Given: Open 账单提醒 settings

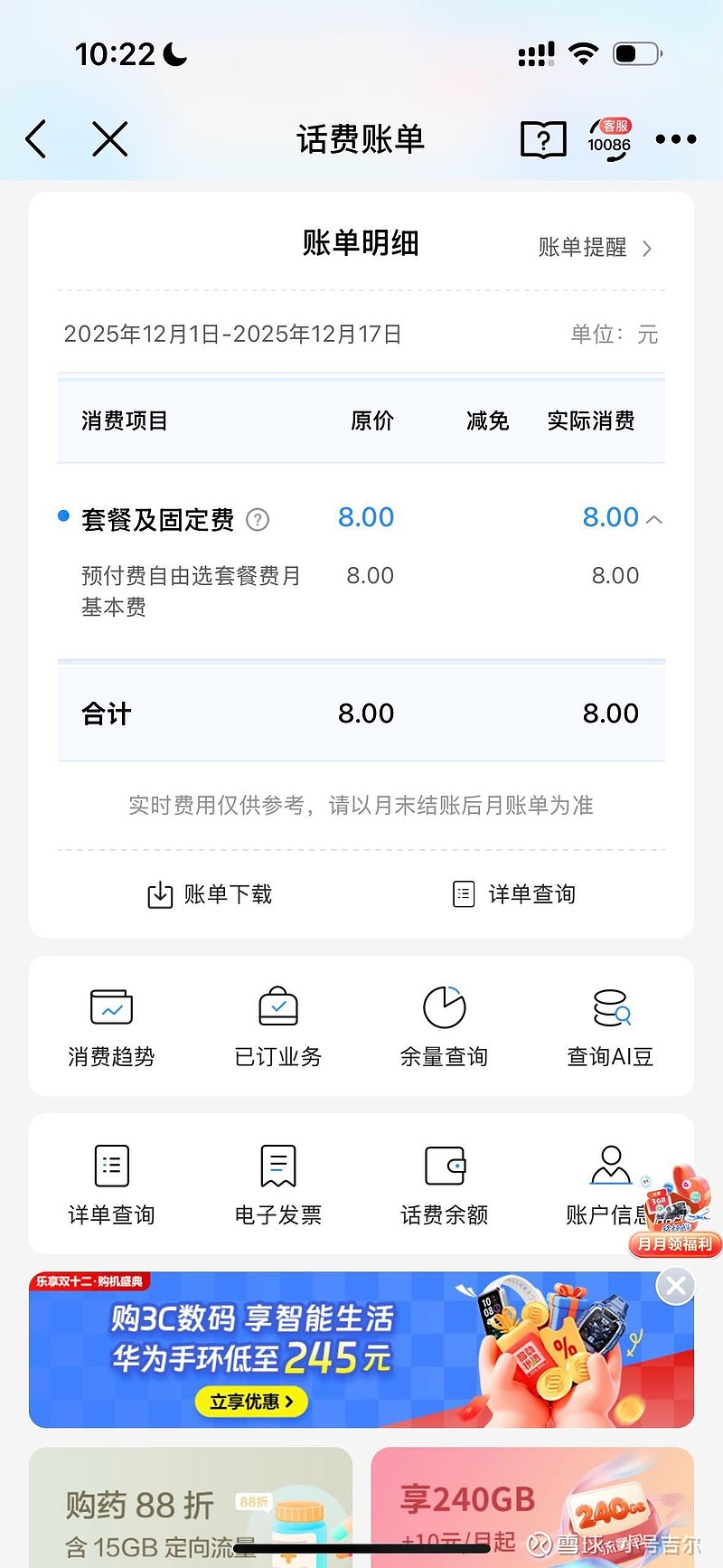Looking at the screenshot, I should tap(595, 248).
